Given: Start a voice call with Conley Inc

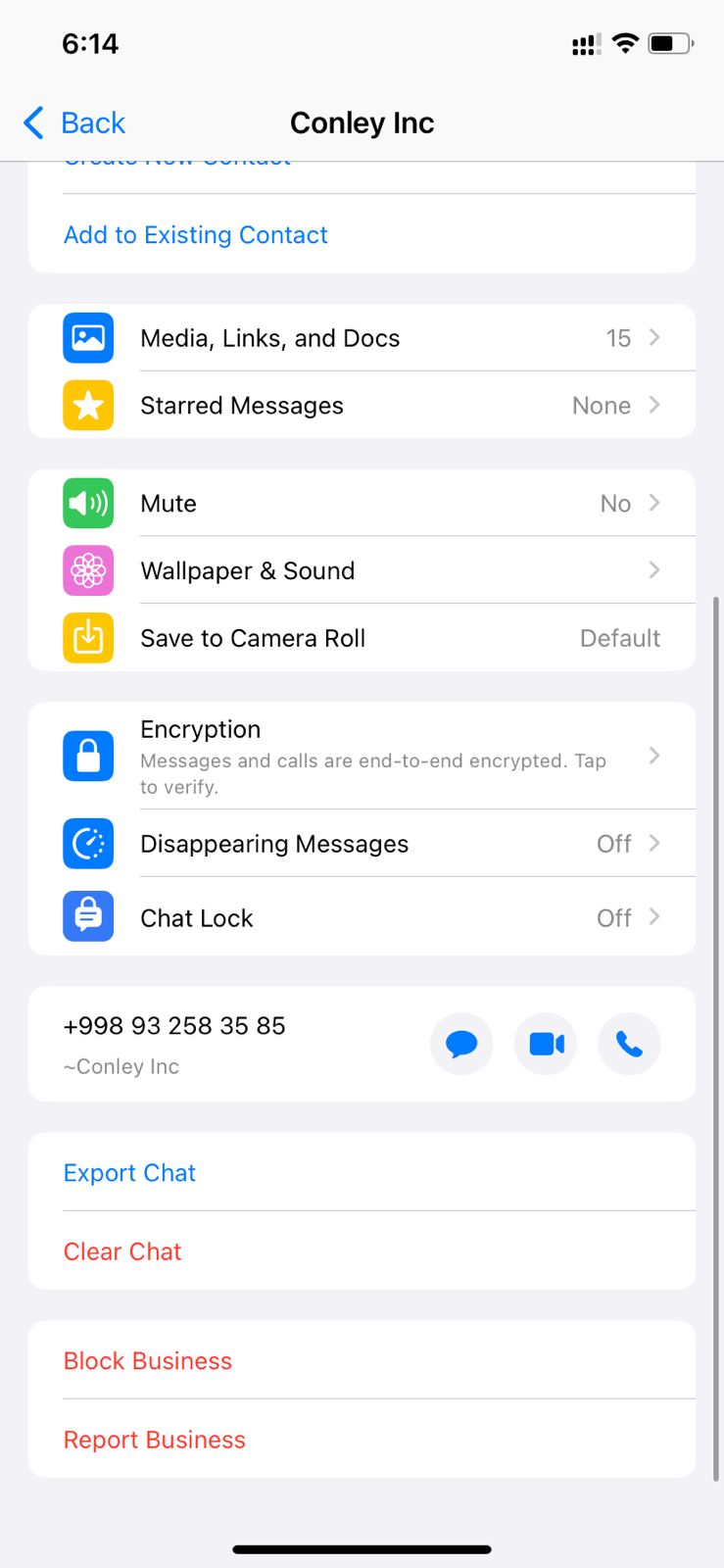Looking at the screenshot, I should click(x=629, y=1045).
